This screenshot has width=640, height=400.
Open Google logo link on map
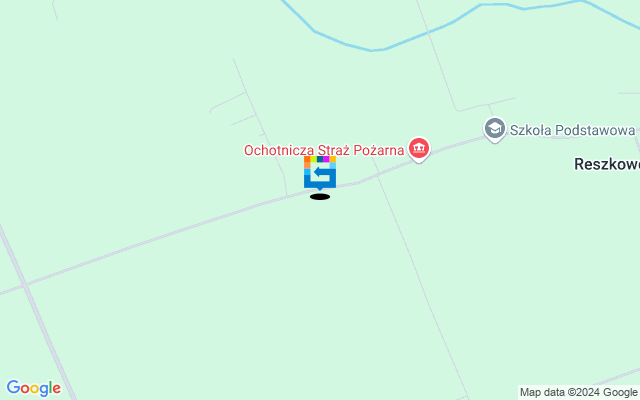pyautogui.click(x=33, y=388)
